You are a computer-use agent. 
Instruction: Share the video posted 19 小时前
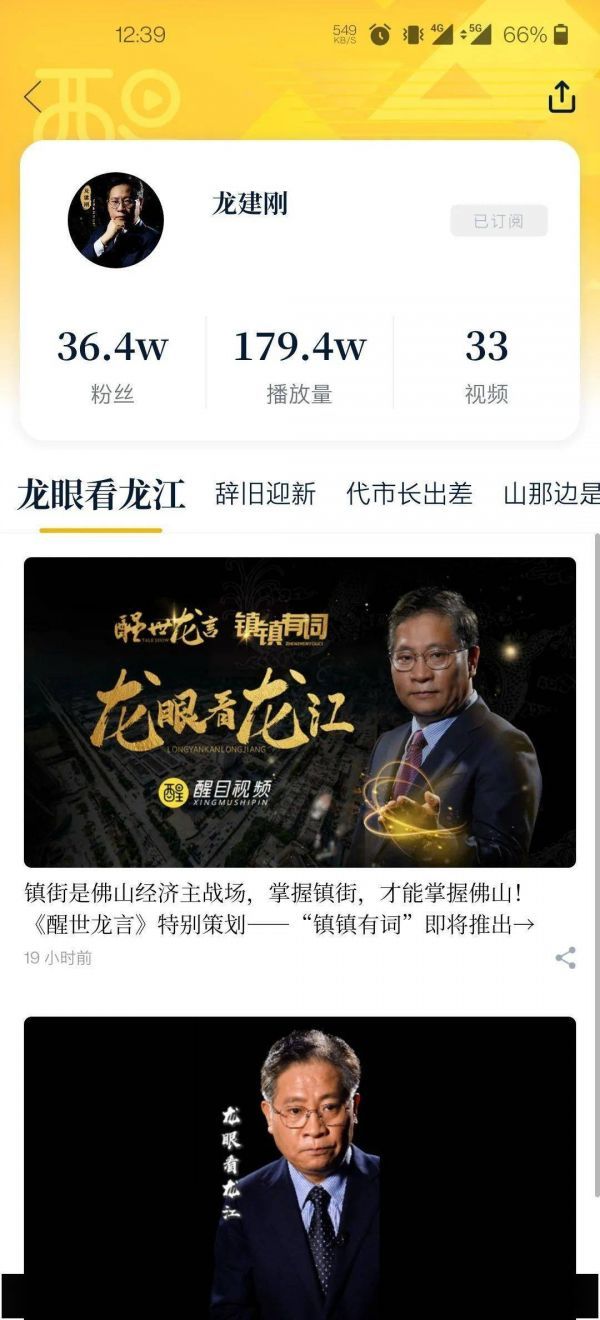click(x=565, y=958)
